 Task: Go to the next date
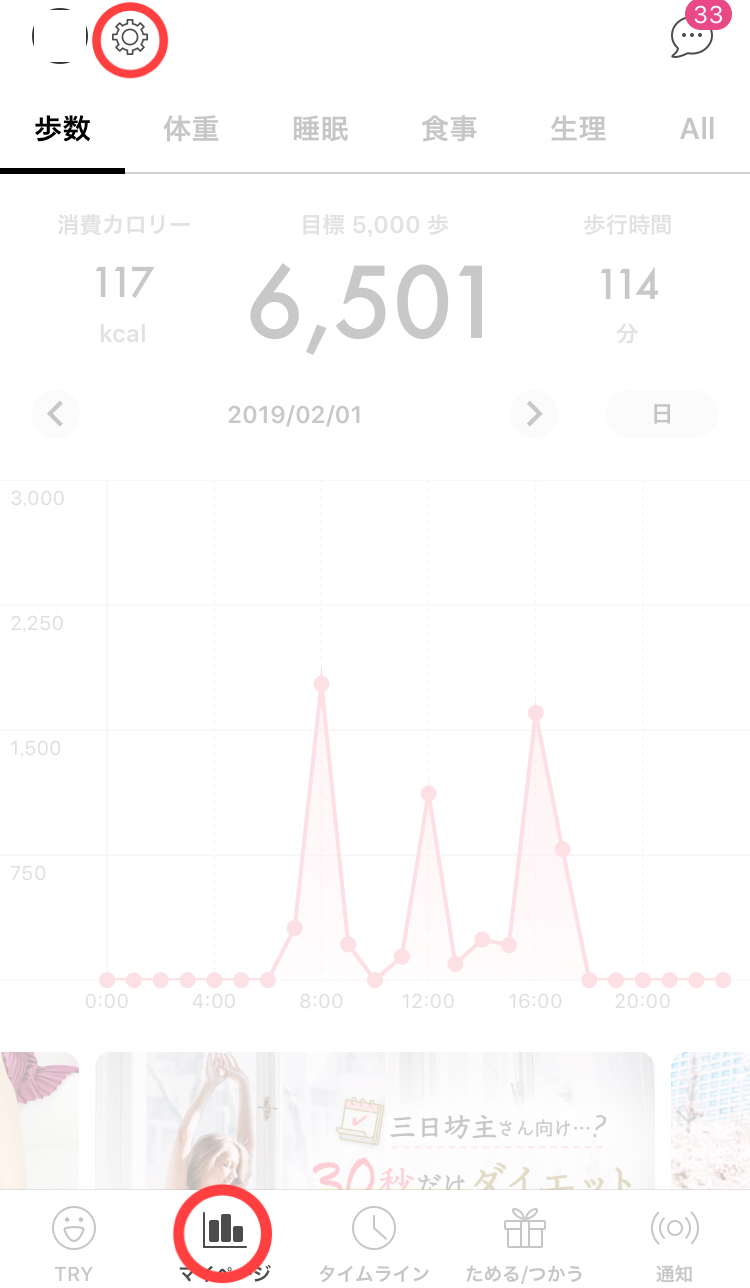(x=534, y=413)
